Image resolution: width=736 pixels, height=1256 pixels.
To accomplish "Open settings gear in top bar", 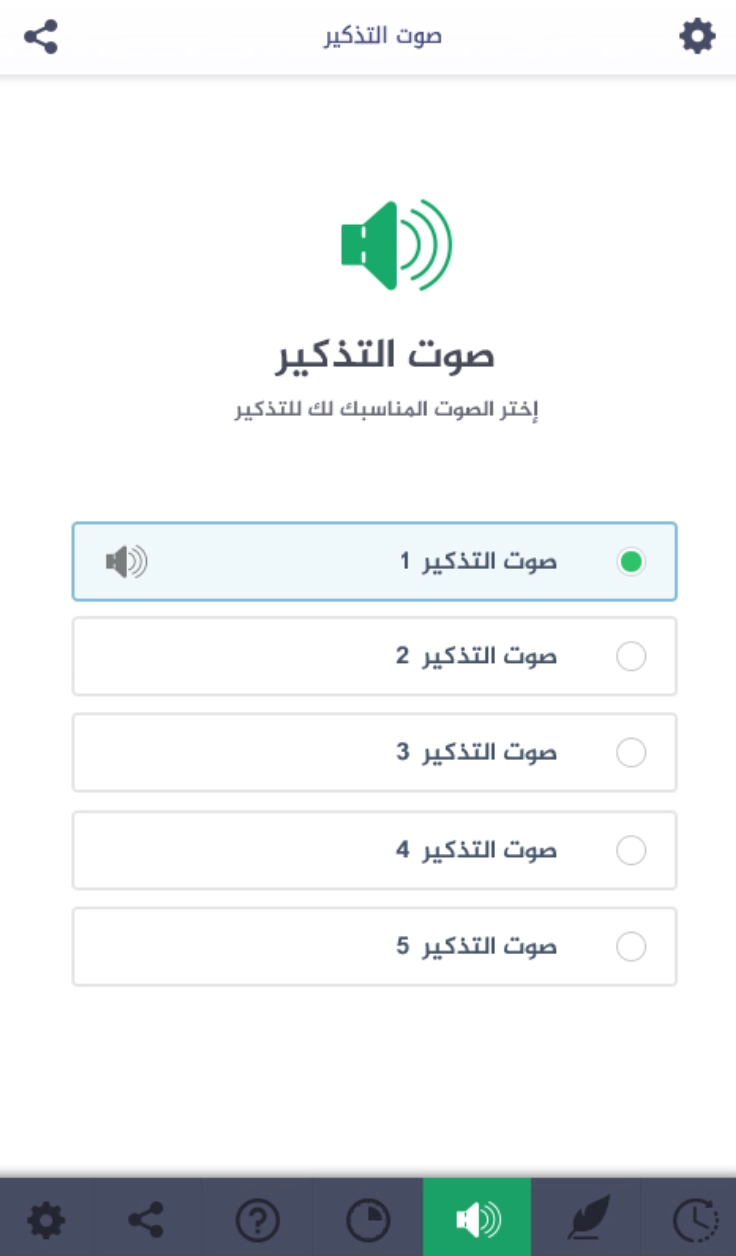I will coord(697,37).
